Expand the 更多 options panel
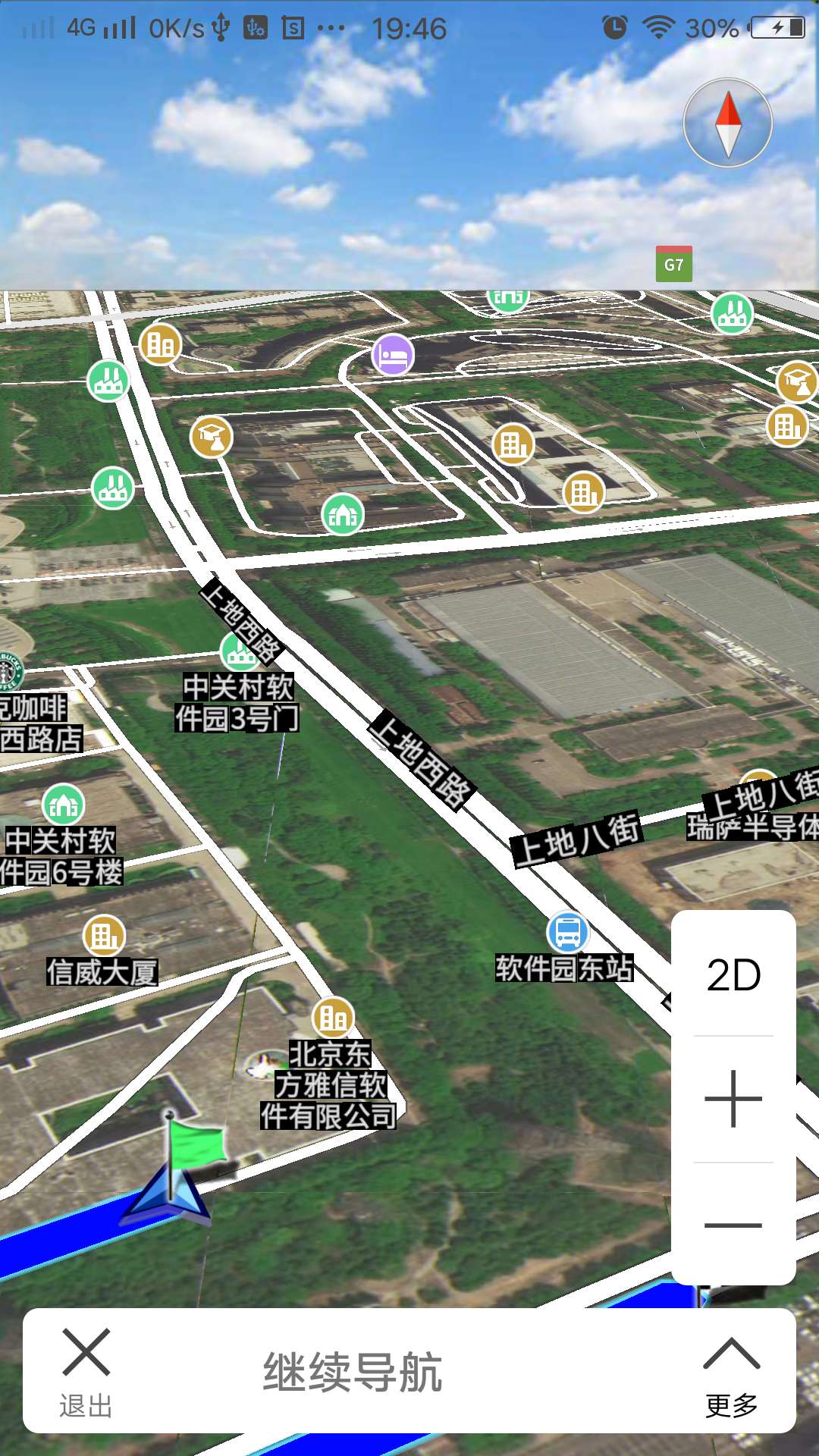Viewport: 819px width, 1456px height. pyautogui.click(x=731, y=1373)
